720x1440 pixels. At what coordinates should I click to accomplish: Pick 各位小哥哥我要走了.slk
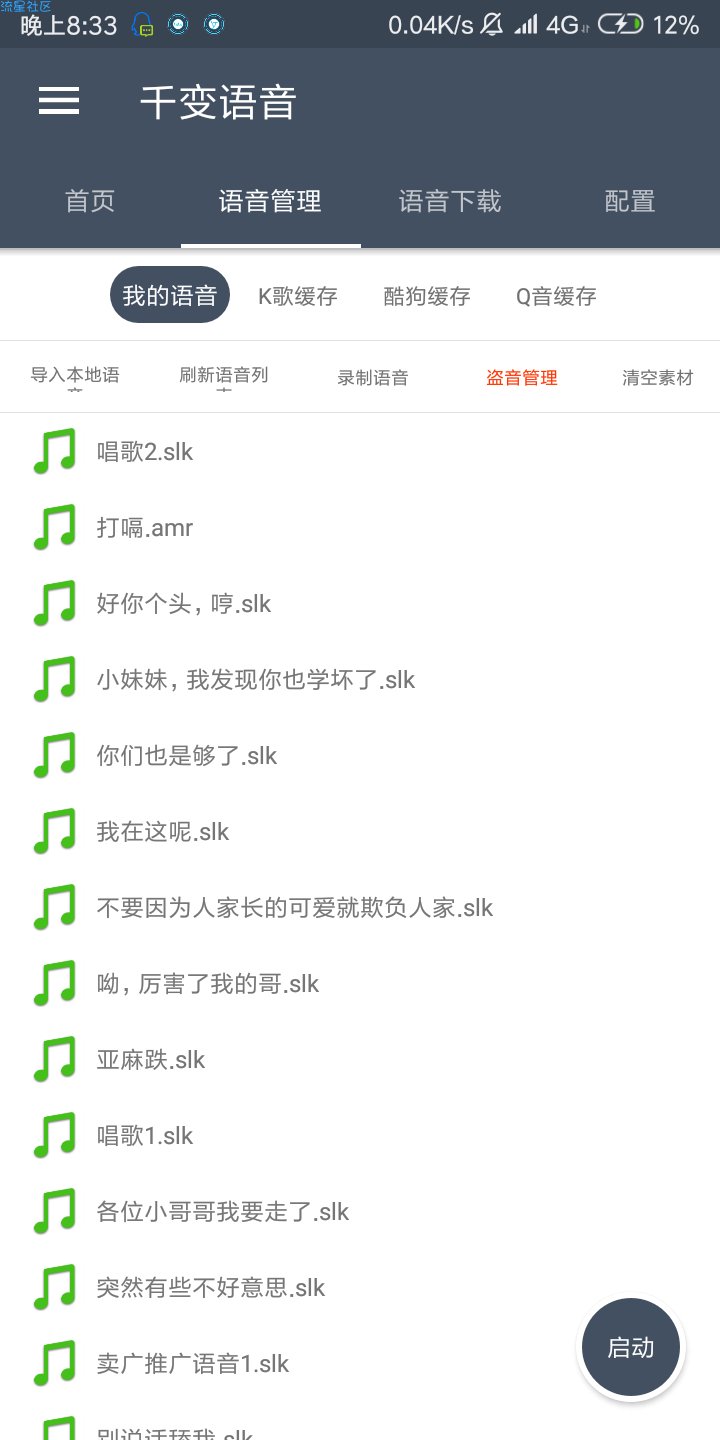pos(360,1212)
